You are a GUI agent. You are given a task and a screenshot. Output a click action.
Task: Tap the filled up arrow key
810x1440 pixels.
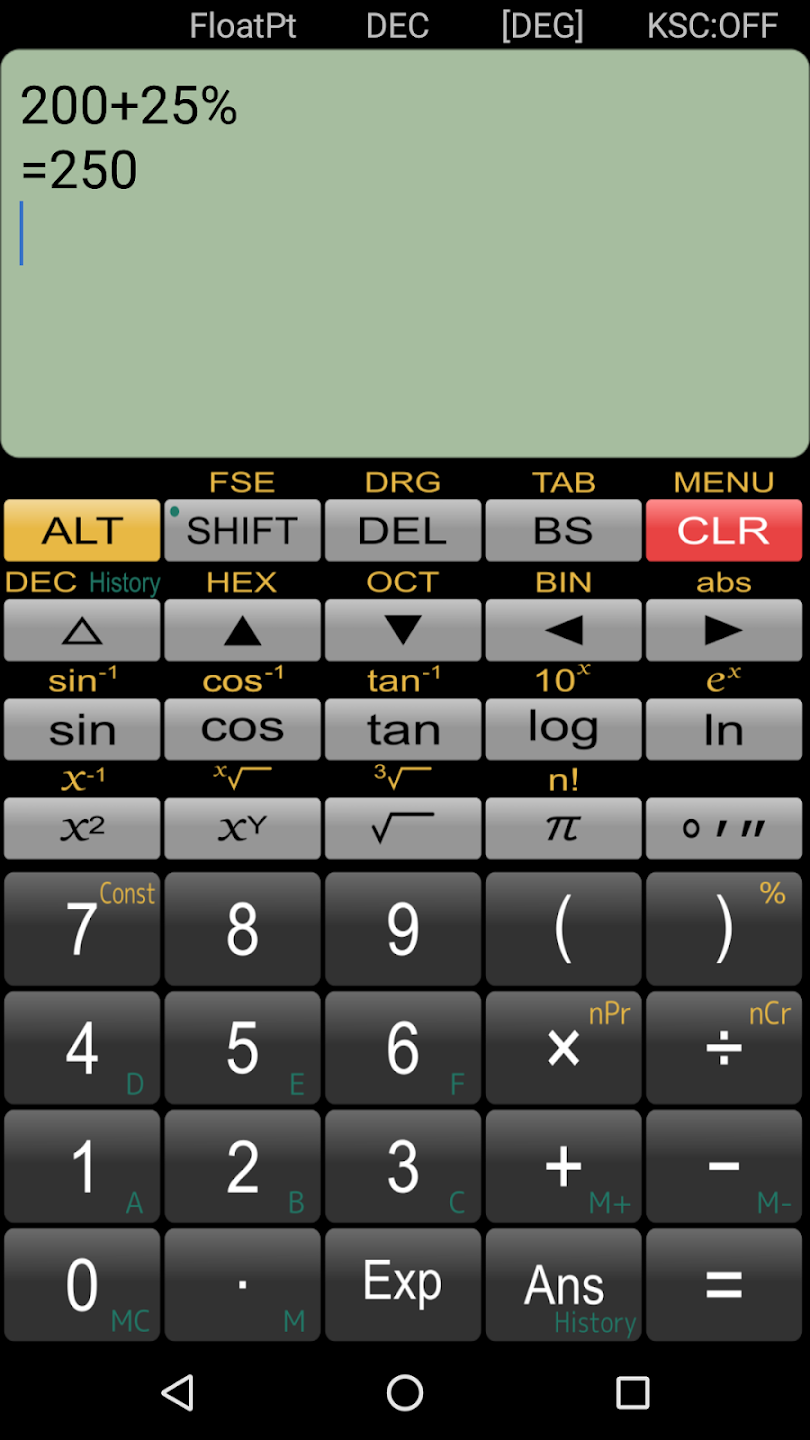tap(242, 630)
